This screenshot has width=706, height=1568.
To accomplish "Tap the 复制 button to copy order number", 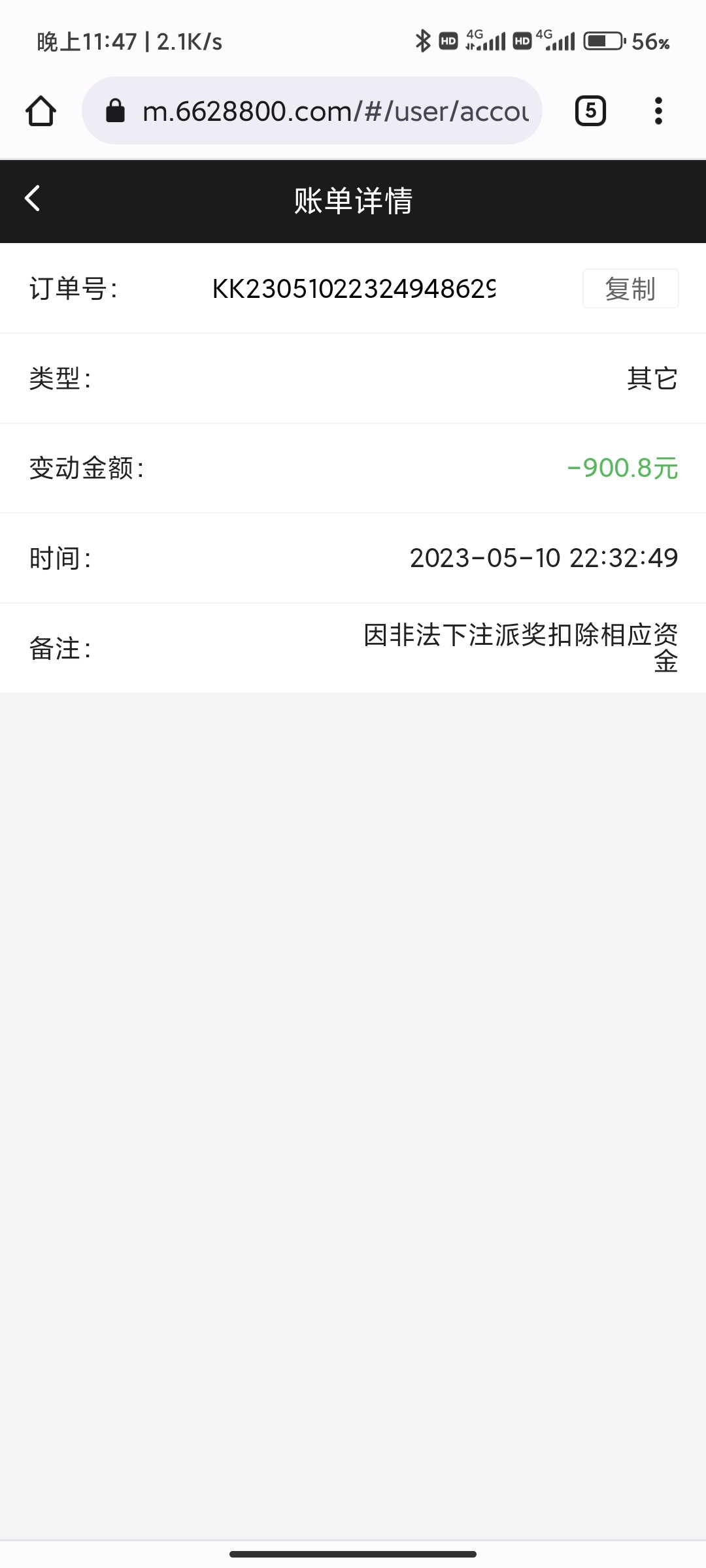I will [x=630, y=289].
